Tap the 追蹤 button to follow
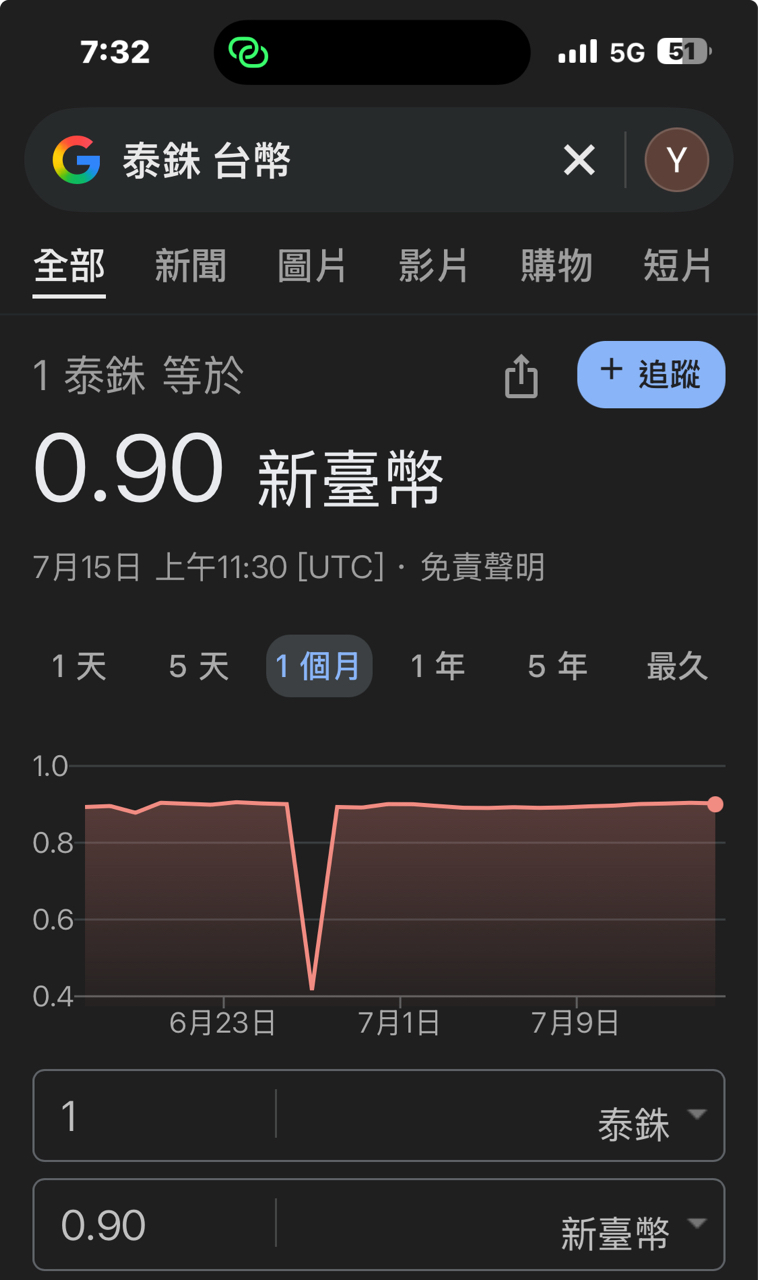Screen dimensions: 758x1280 tap(651, 375)
